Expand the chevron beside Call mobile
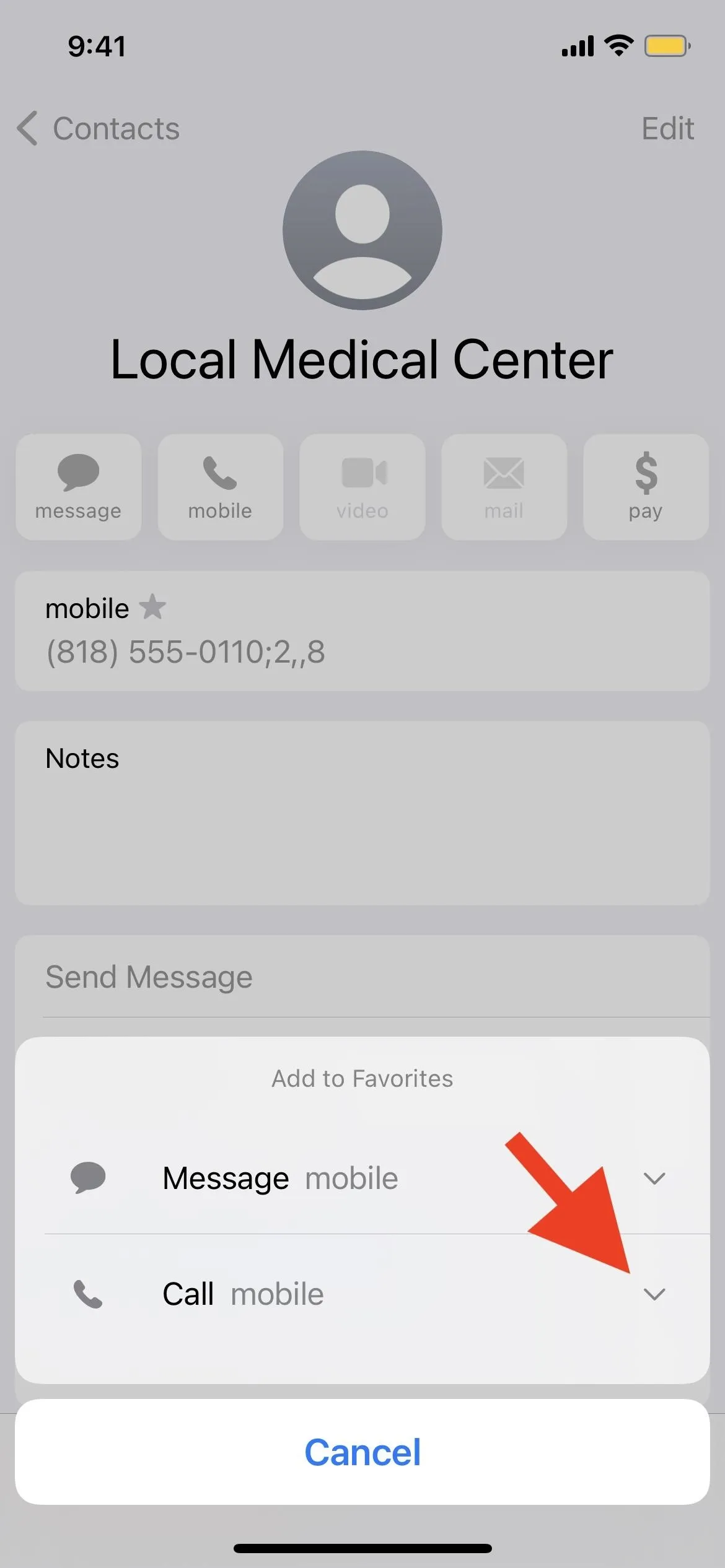This screenshot has height=1568, width=725. pyautogui.click(x=654, y=1294)
